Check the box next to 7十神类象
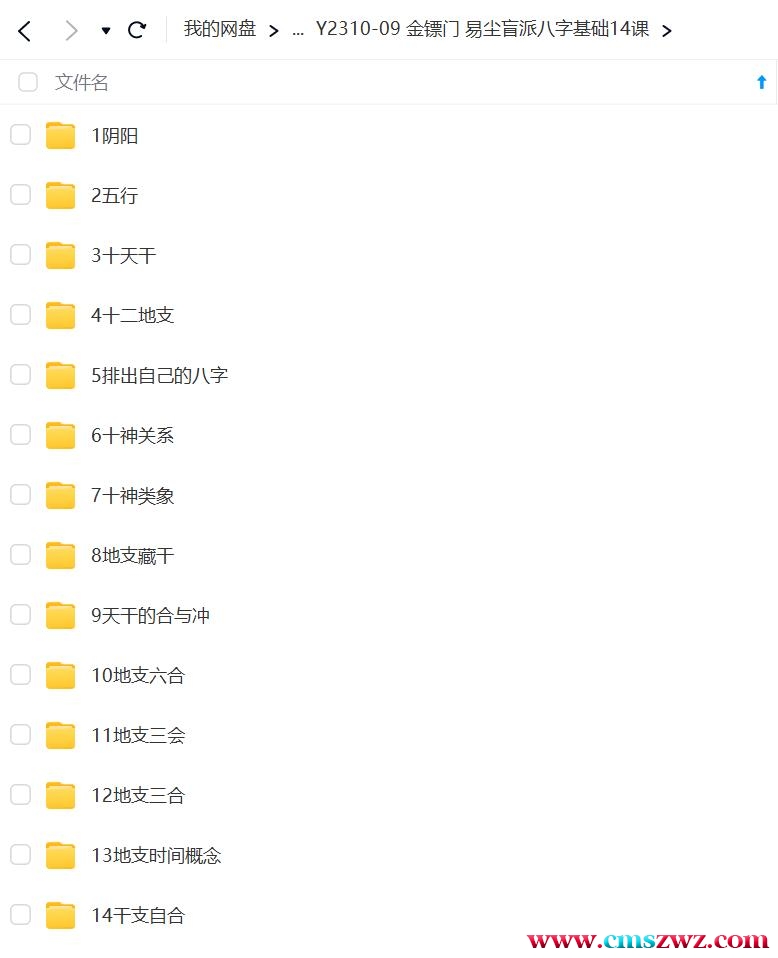The height and width of the screenshot is (958, 778). 21,495
